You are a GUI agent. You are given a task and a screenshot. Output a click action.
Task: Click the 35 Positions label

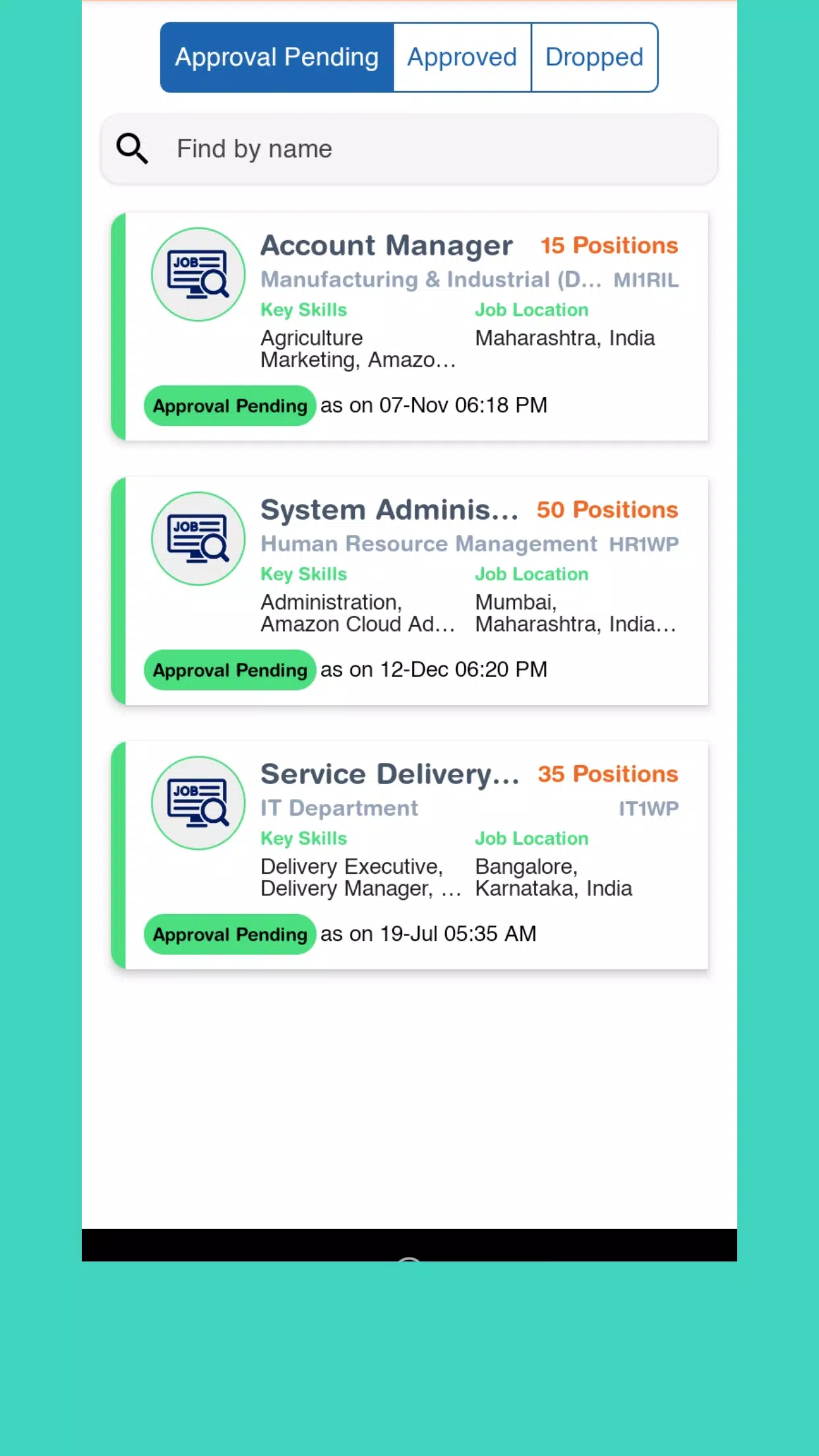click(607, 773)
